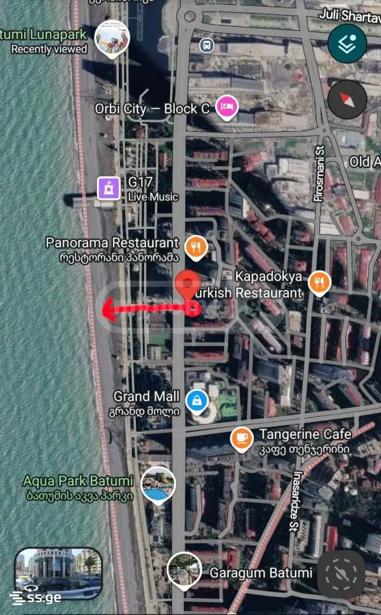Open the Batumi Lunapark place marker
Screen dimensions: 381x615
(x=112, y=38)
